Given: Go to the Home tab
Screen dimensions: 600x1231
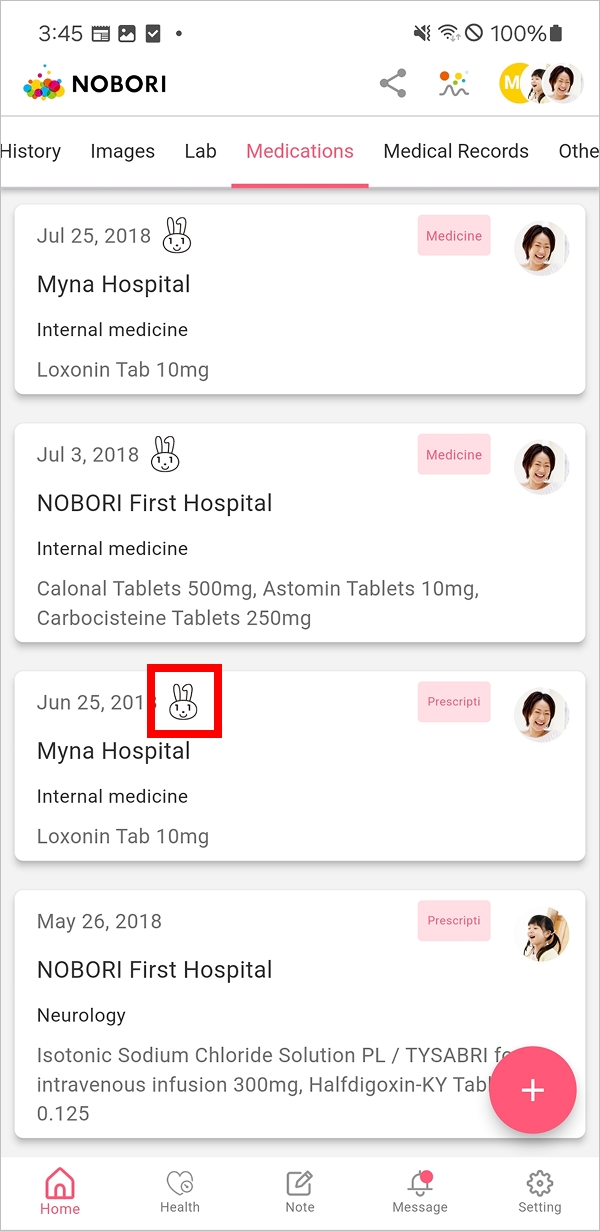Looking at the screenshot, I should click(x=60, y=1192).
